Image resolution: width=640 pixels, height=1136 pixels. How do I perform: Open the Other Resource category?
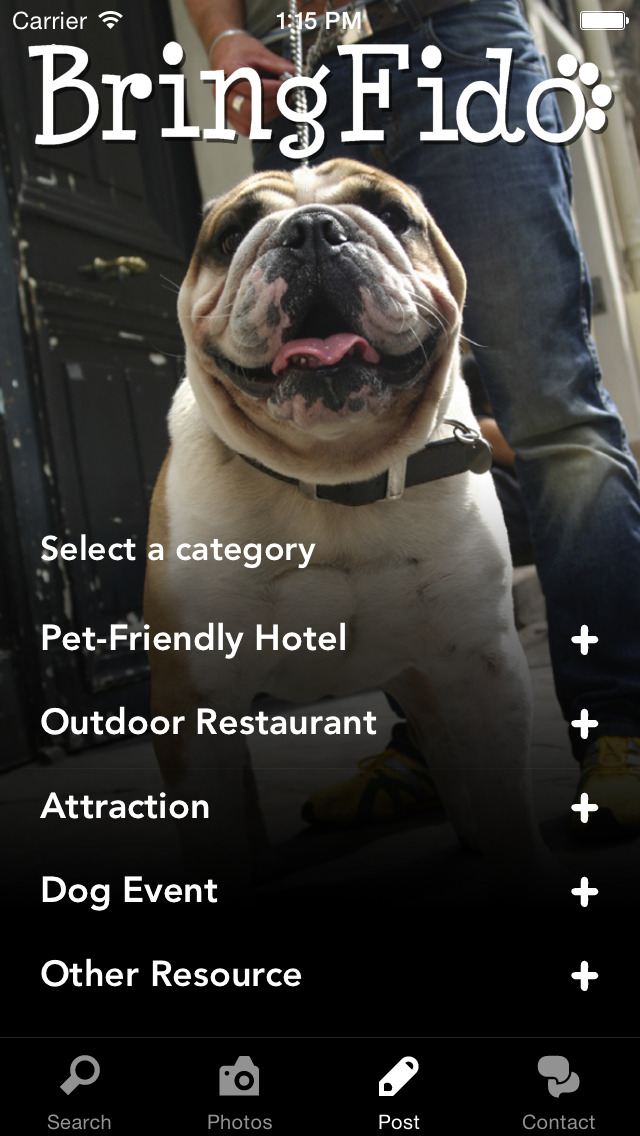(x=320, y=976)
